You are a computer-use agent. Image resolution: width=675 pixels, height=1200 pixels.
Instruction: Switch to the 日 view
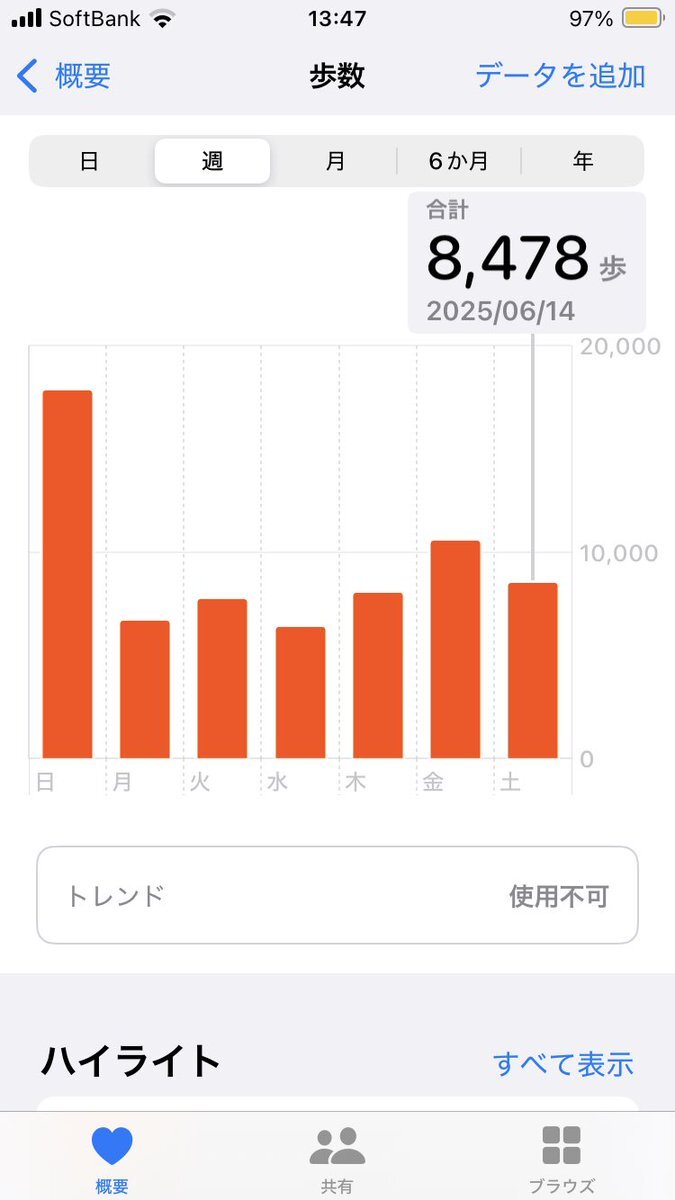[x=90, y=161]
